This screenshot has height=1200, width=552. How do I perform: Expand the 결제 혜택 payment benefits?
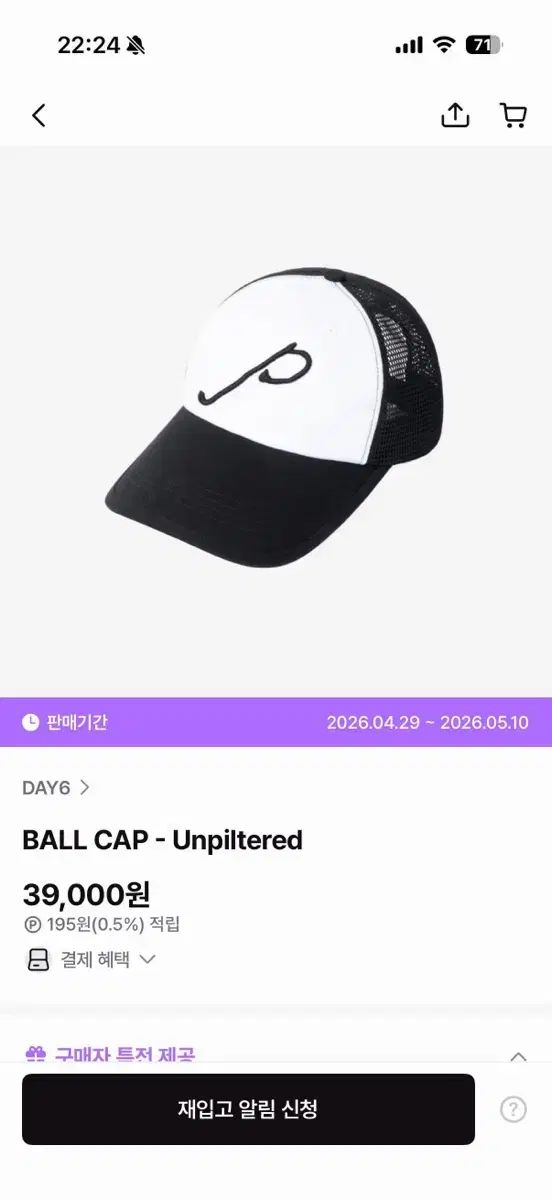[91, 959]
